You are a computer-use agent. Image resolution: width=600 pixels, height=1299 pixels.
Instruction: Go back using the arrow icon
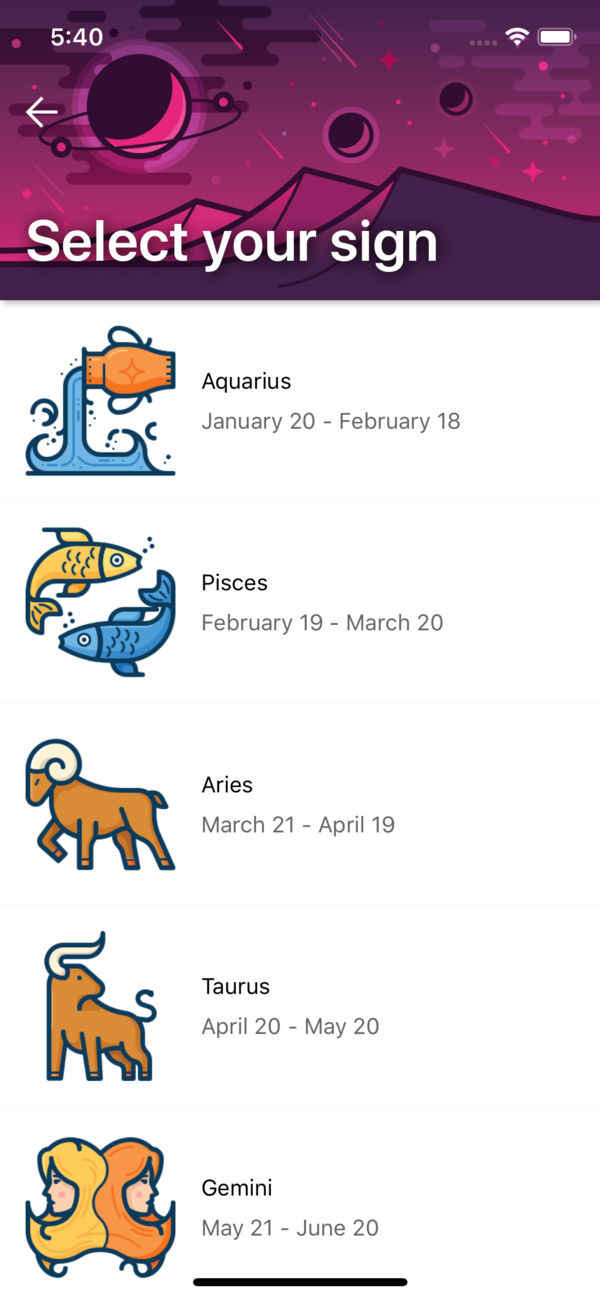[42, 112]
